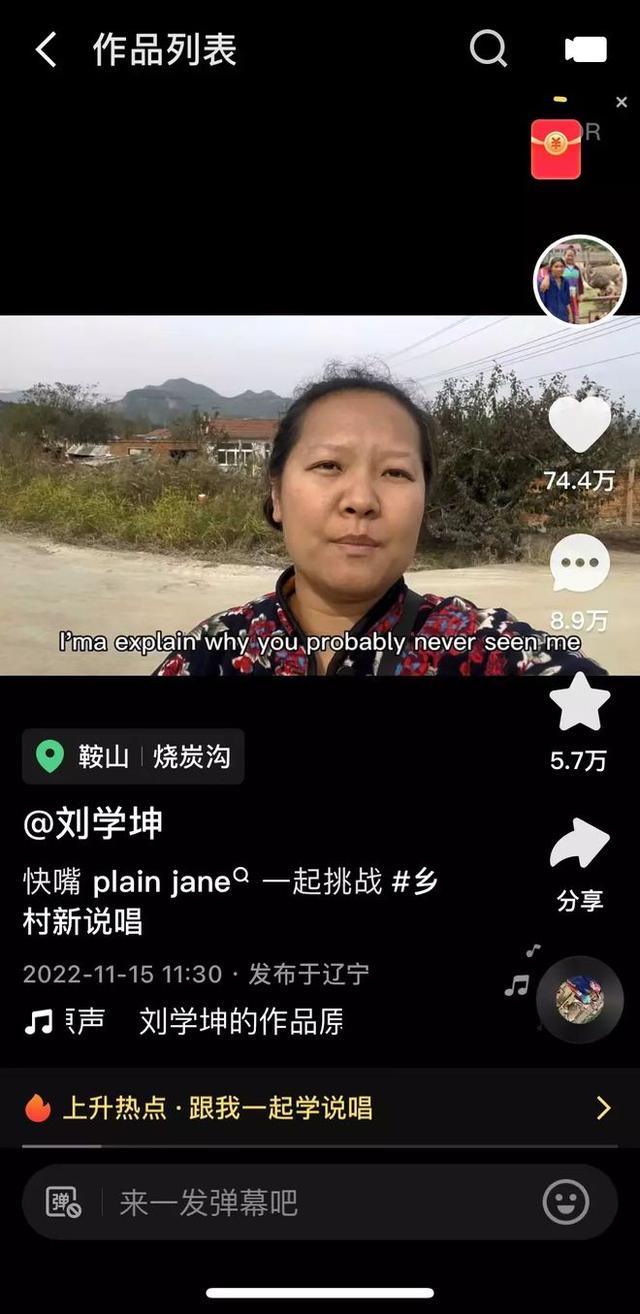Open the #乡村新说唱 hashtag

pyautogui.click(x=230, y=901)
